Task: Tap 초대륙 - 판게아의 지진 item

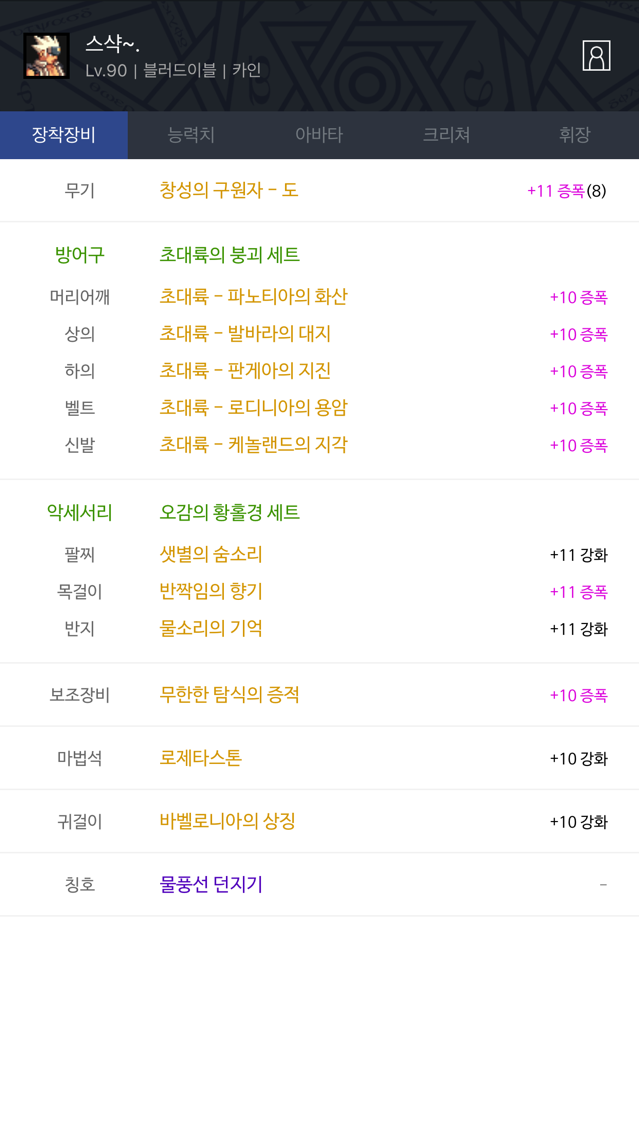Action: pos(245,371)
